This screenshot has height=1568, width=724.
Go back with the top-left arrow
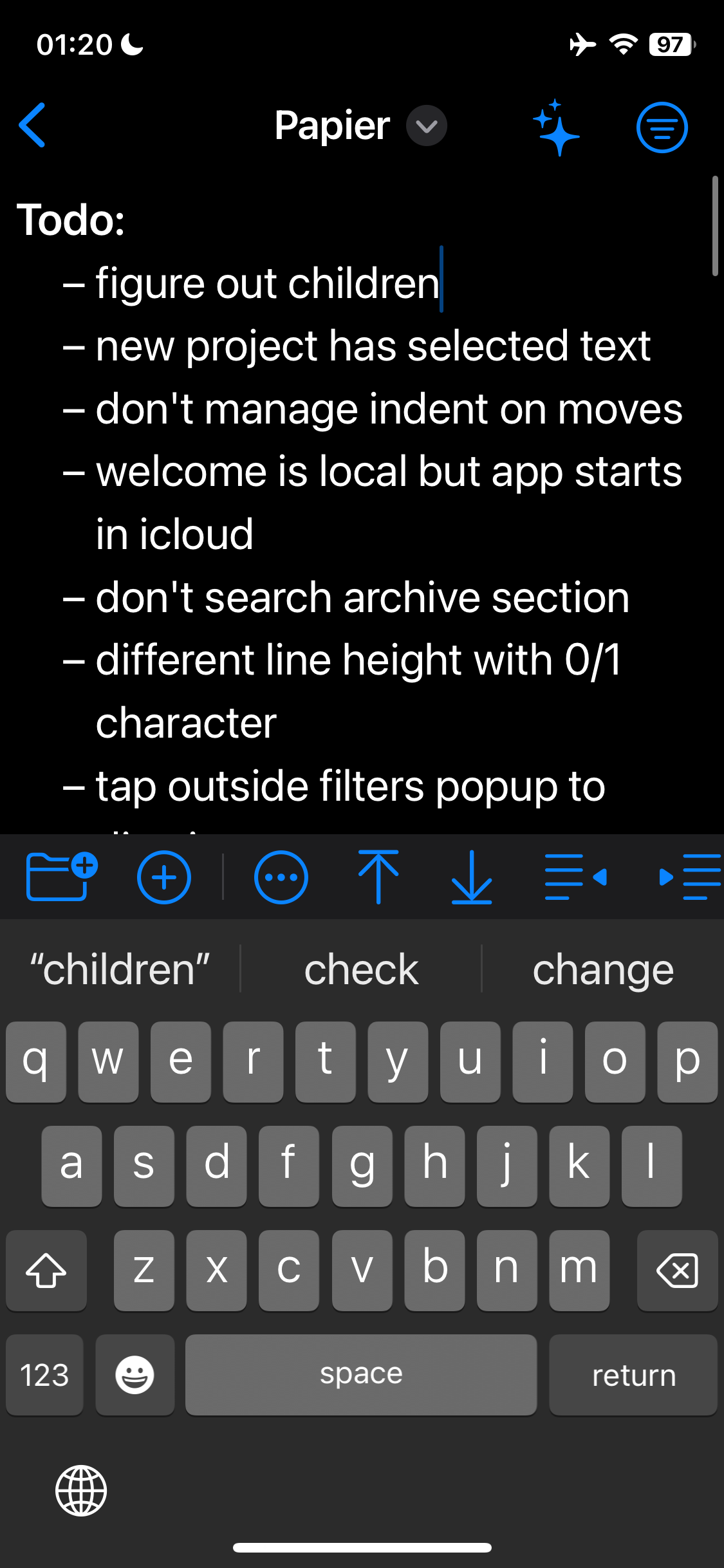(32, 126)
